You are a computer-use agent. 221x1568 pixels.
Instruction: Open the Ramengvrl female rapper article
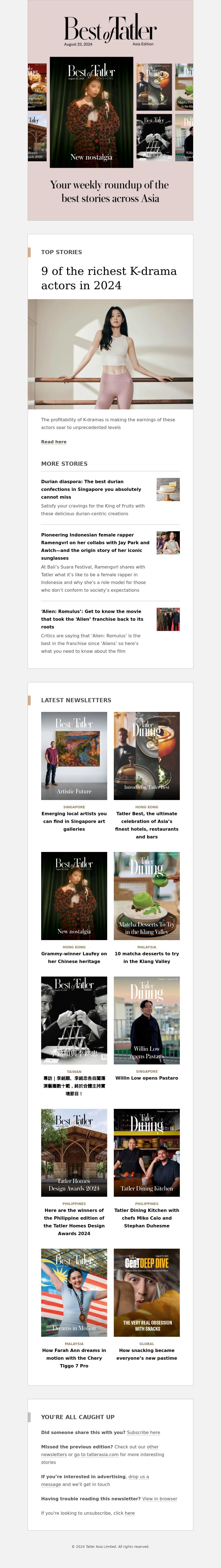94,546
